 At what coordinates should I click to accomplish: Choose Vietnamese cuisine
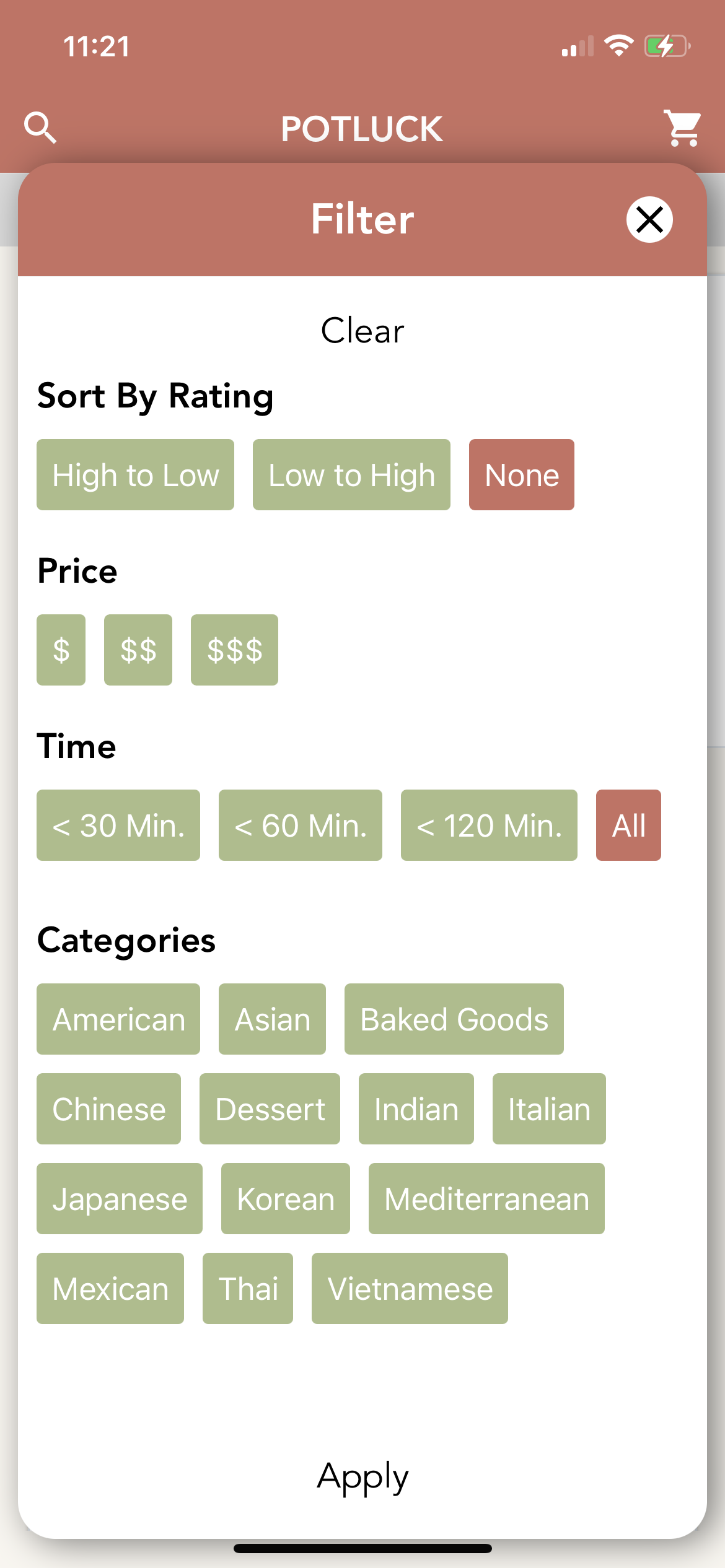tap(410, 1289)
